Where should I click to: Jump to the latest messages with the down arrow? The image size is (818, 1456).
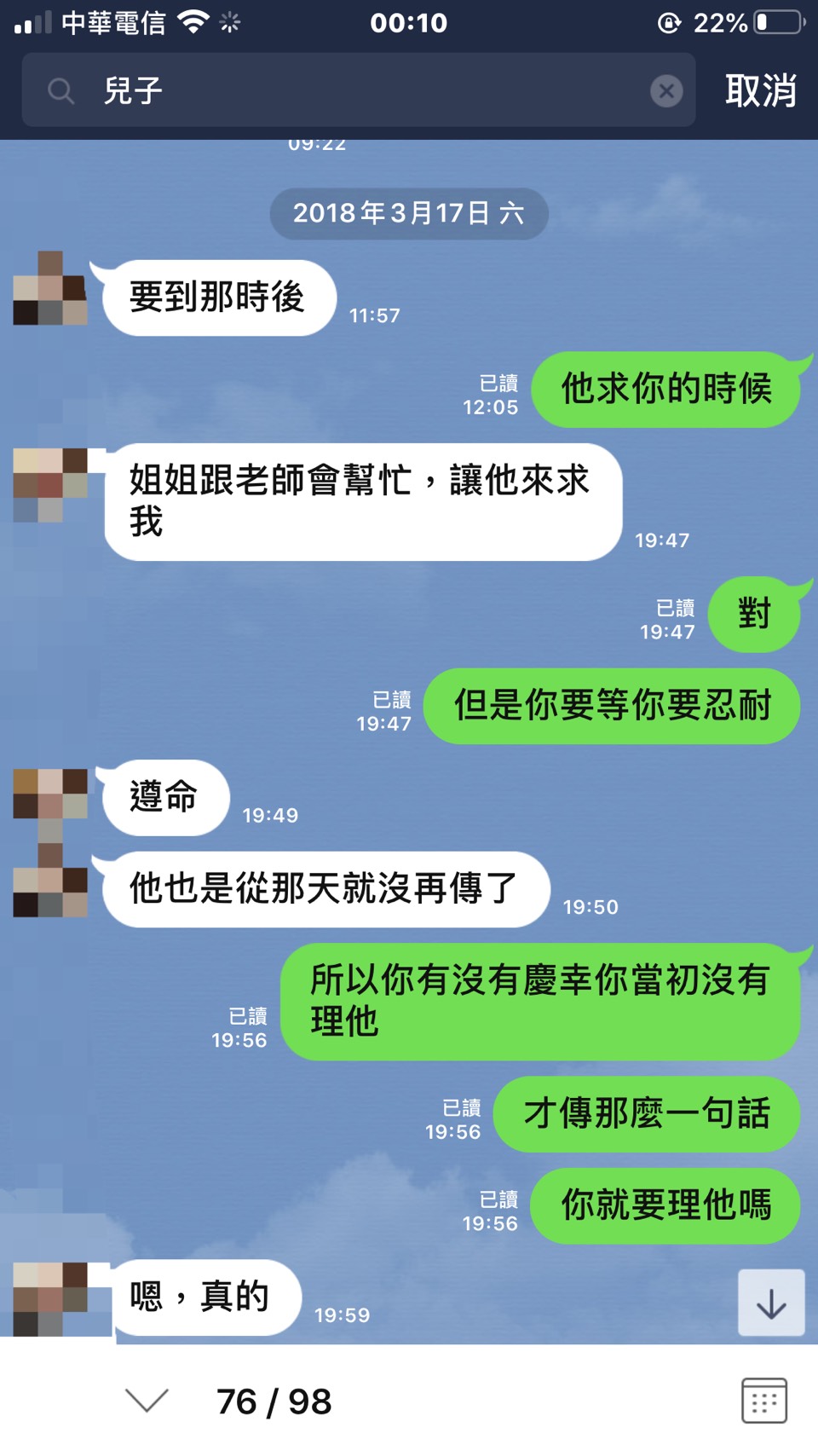[771, 1303]
